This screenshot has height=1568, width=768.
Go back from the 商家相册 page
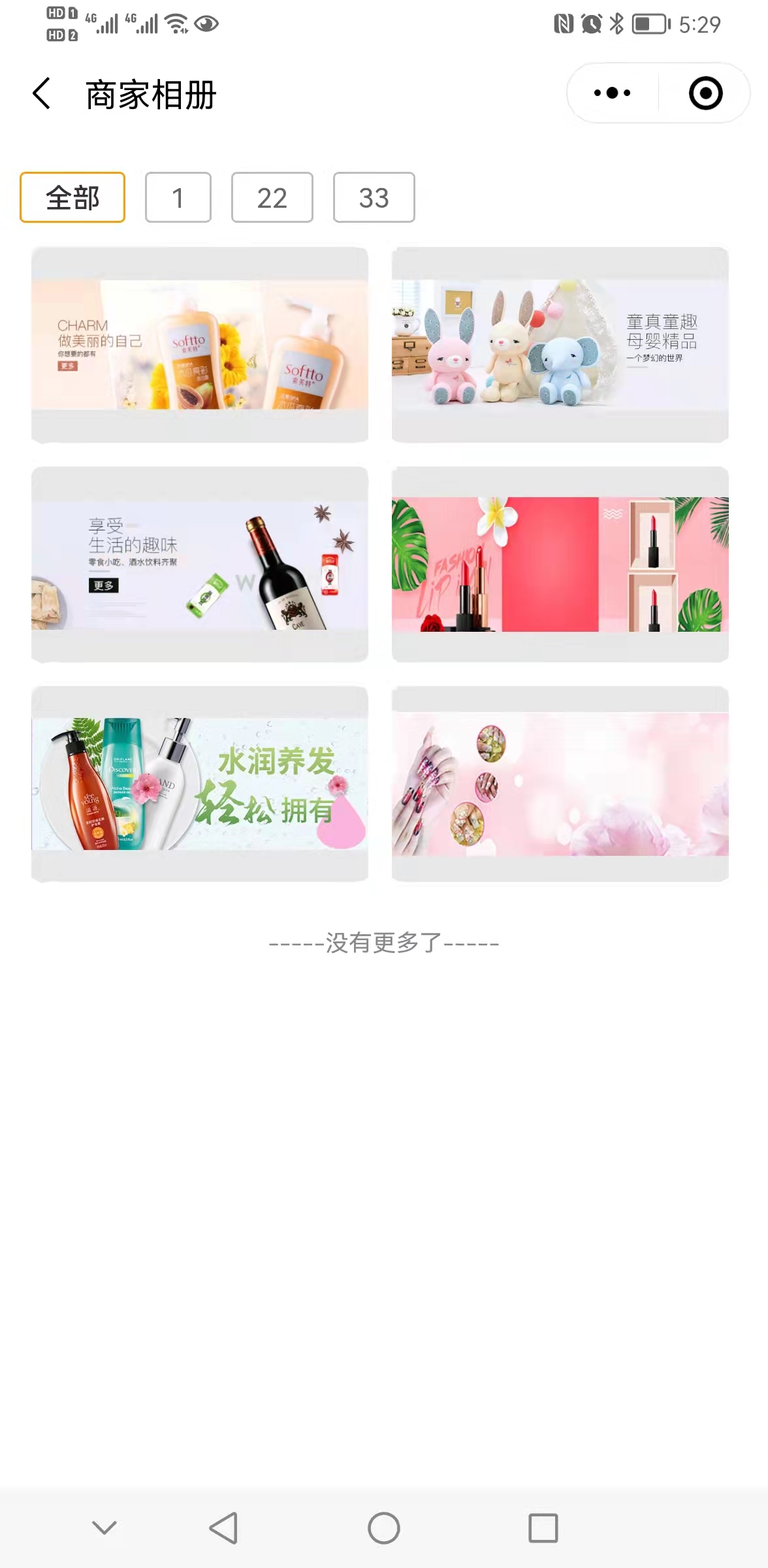42,93
